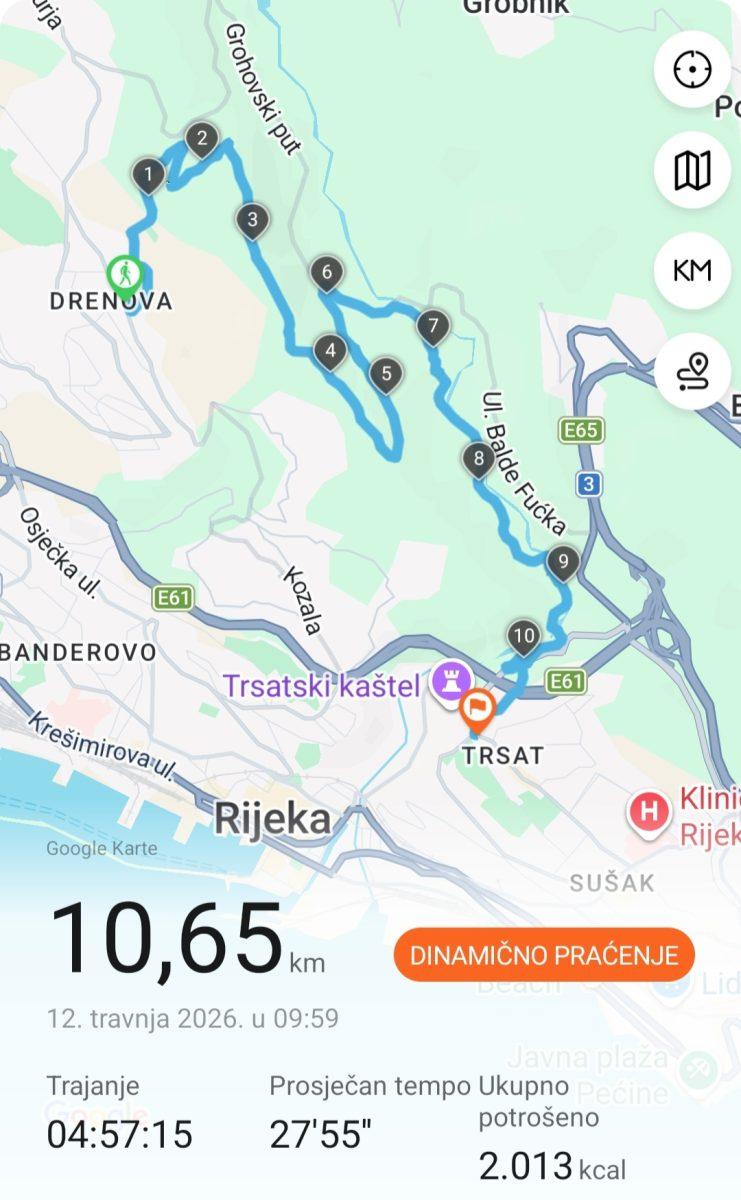
Task: Open the route options icon
Action: (x=694, y=370)
